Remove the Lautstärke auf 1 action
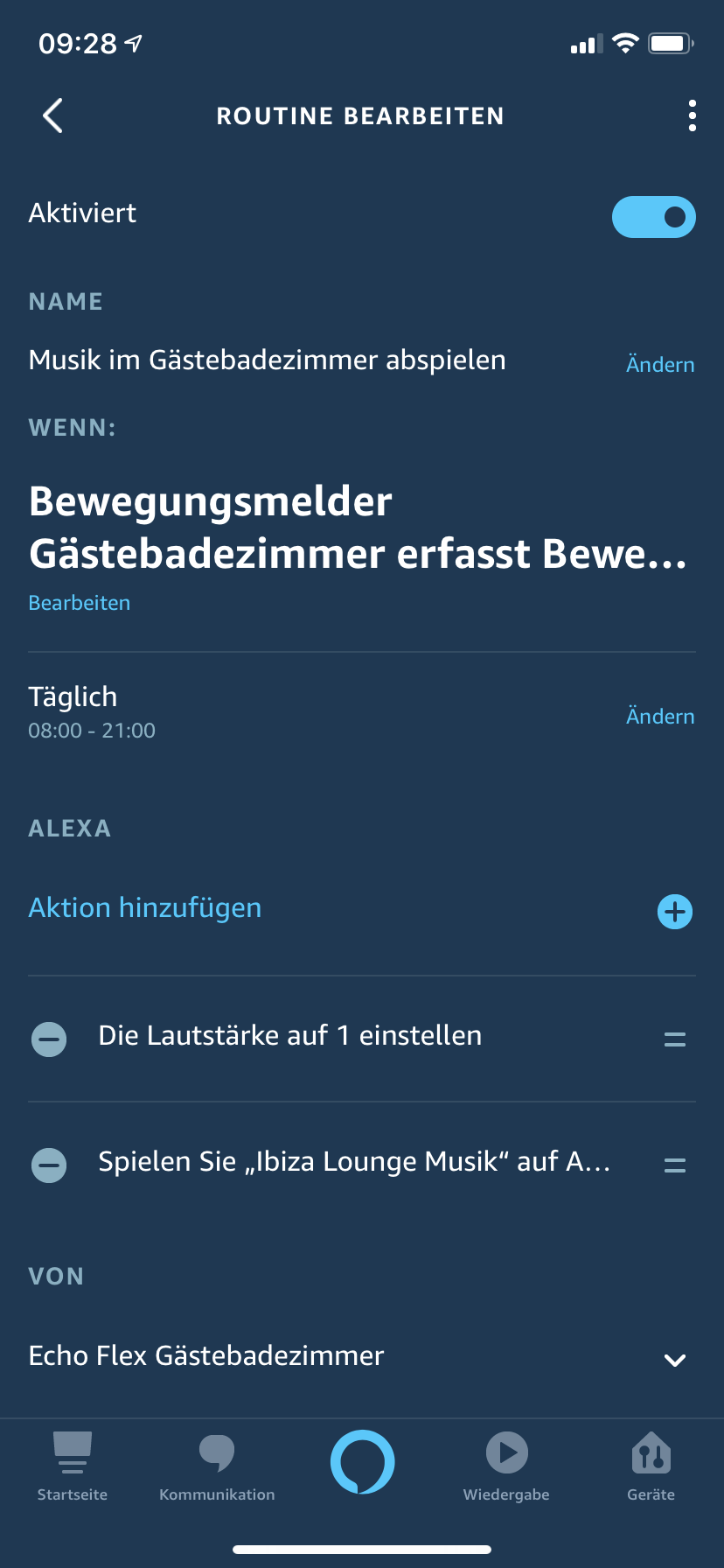This screenshot has width=724, height=1568. pyautogui.click(x=49, y=1039)
